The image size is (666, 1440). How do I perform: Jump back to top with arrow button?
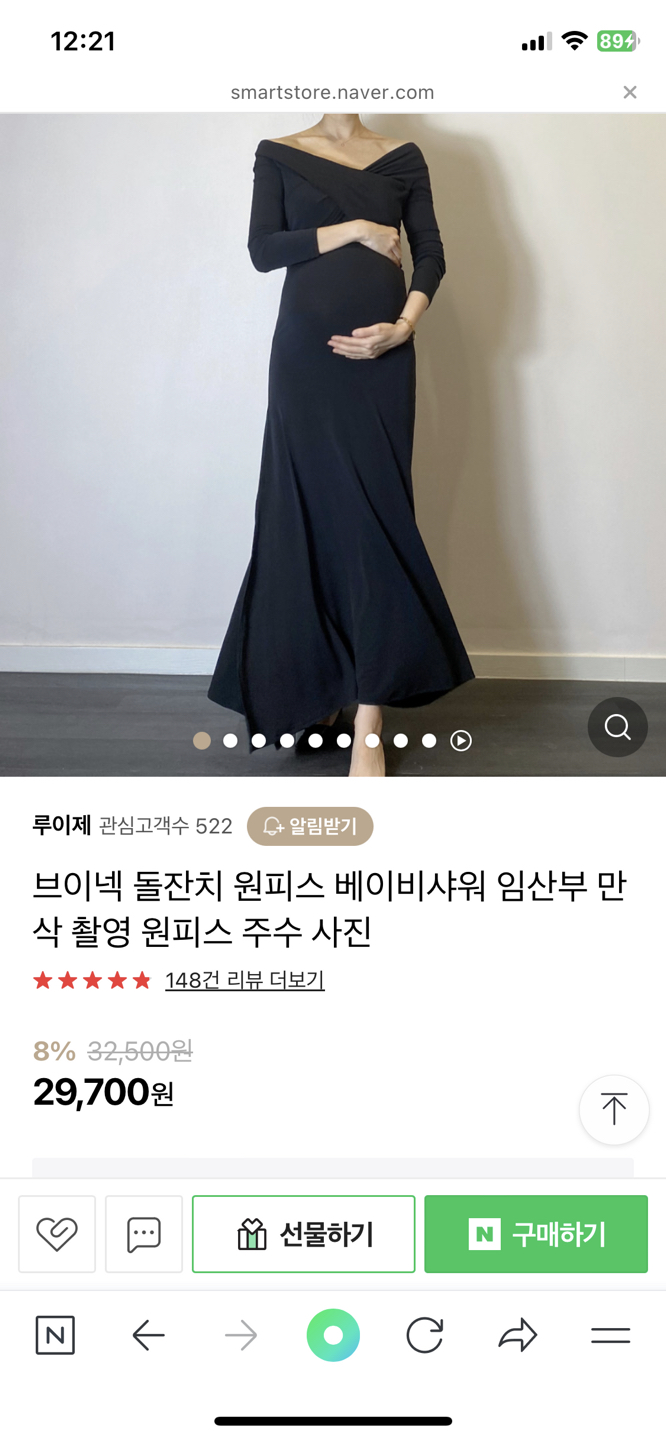click(x=613, y=1109)
